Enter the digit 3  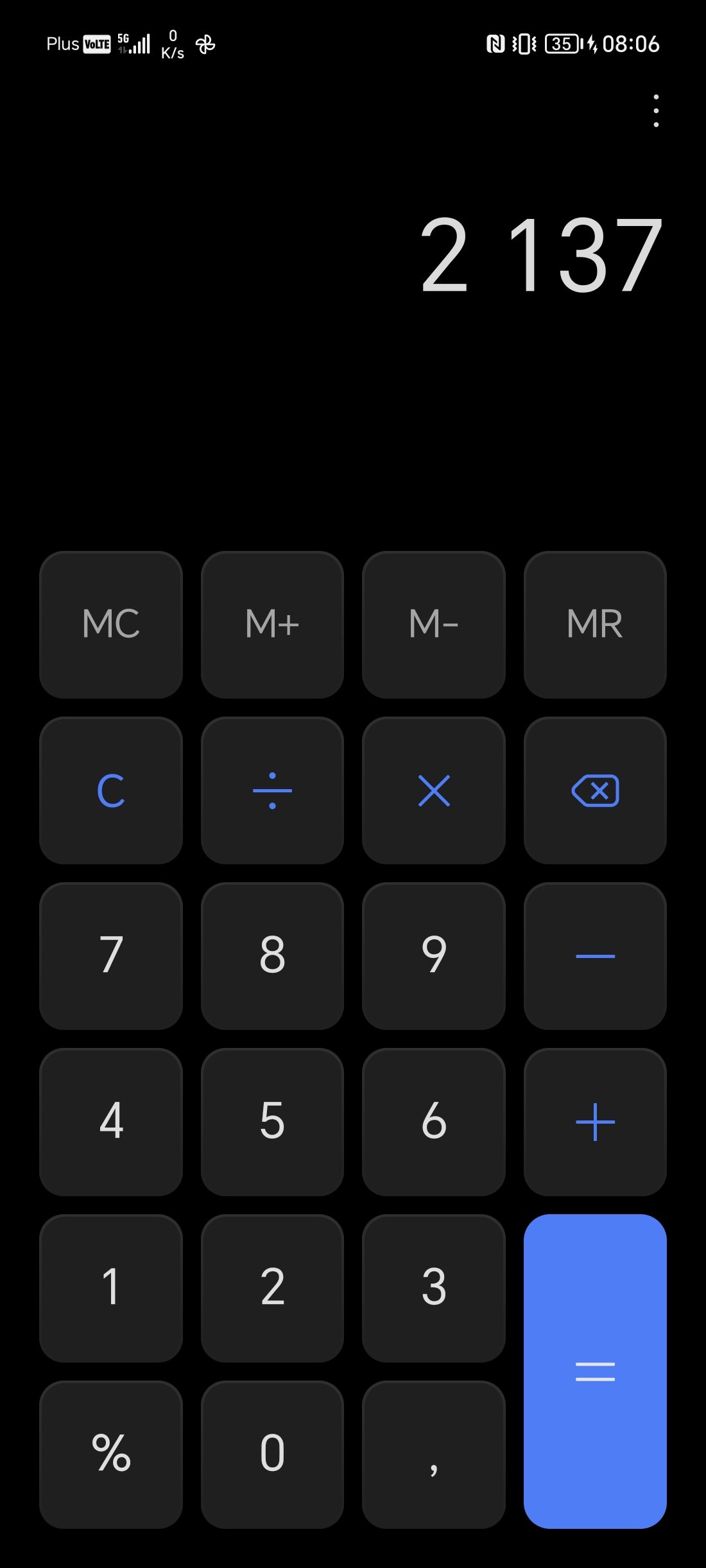click(x=434, y=1288)
